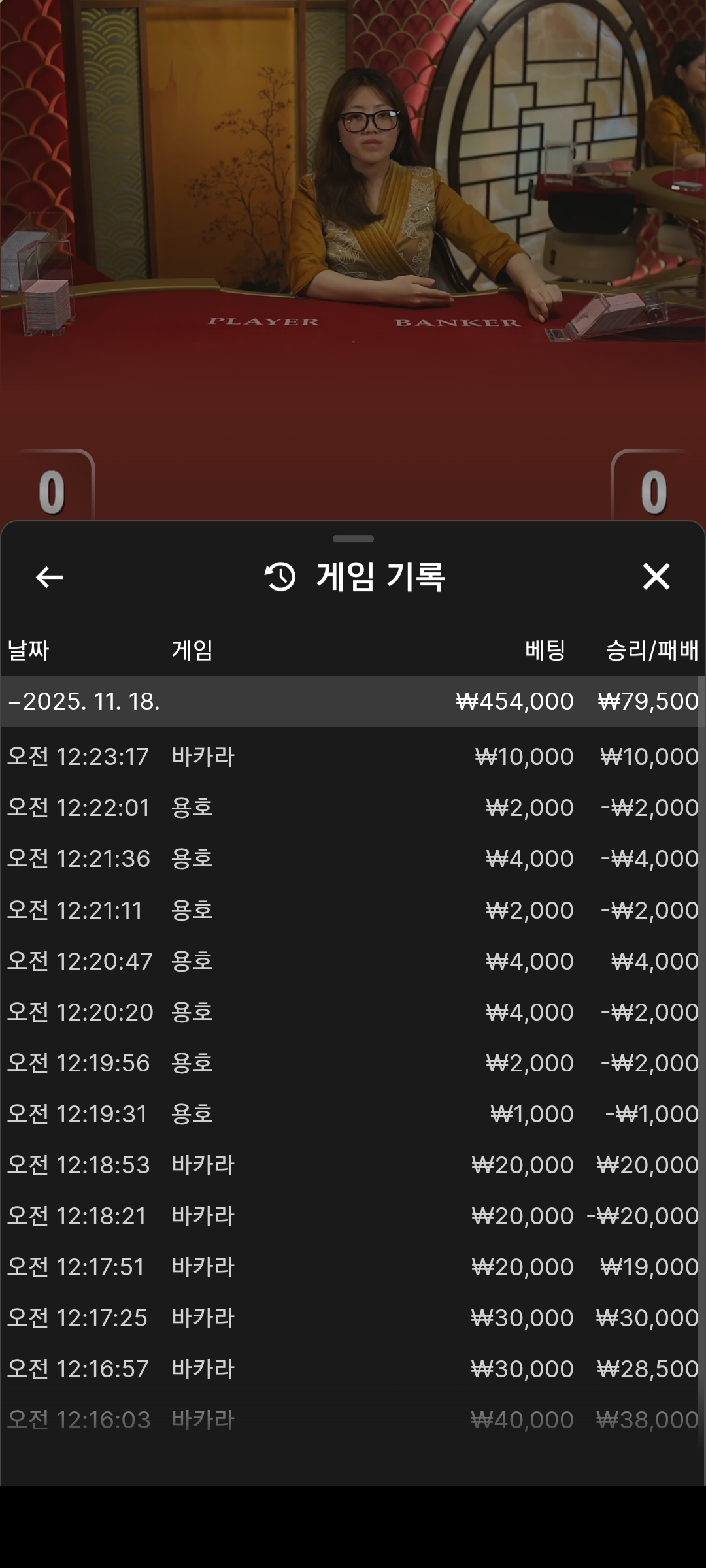Show details for the 12:19:31 round
The width and height of the screenshot is (706, 1568).
pyautogui.click(x=352, y=1114)
